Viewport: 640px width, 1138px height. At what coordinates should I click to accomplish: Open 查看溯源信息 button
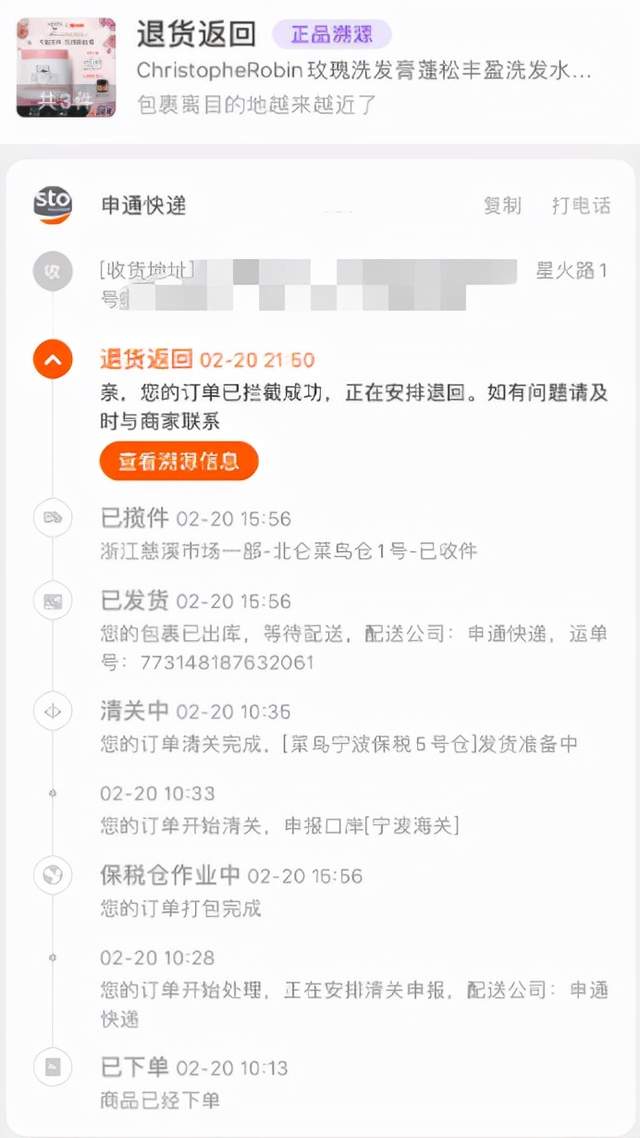pos(179,461)
